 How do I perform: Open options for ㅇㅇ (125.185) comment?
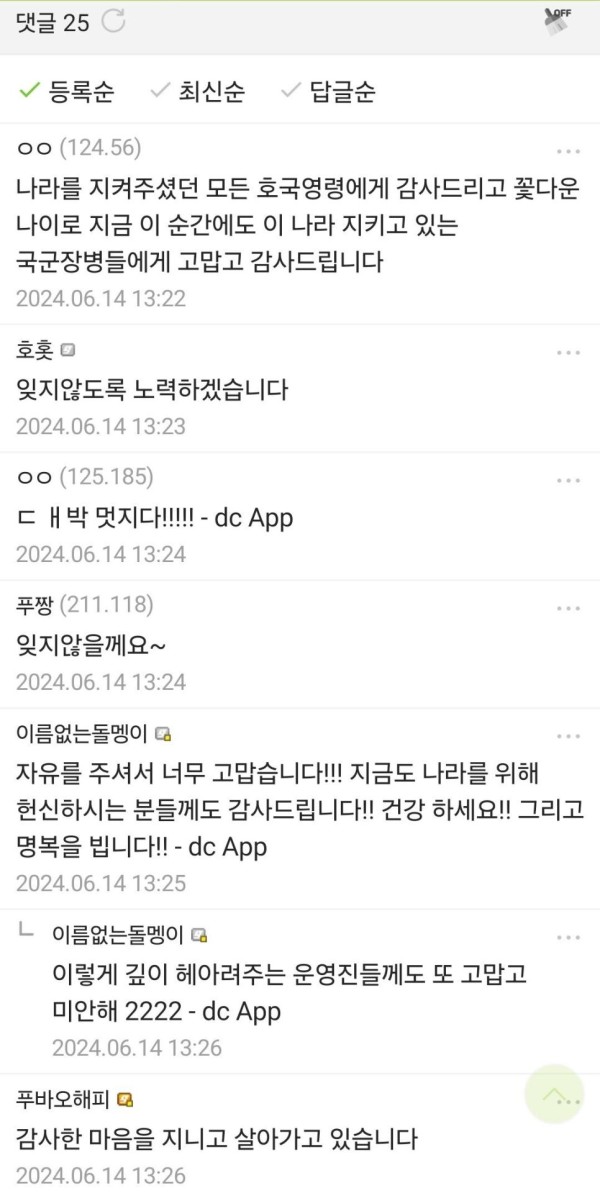(568, 480)
